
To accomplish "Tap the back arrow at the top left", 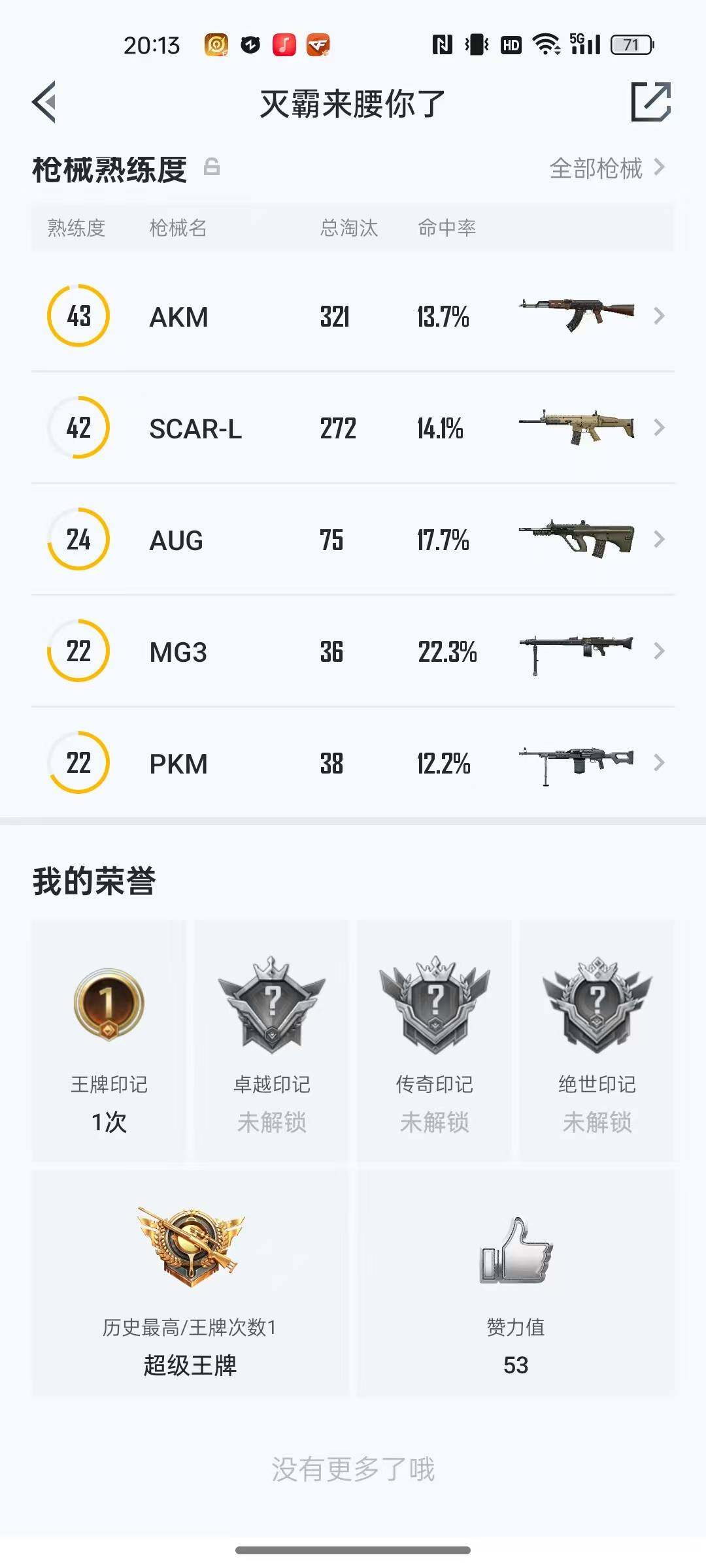I will (x=44, y=103).
